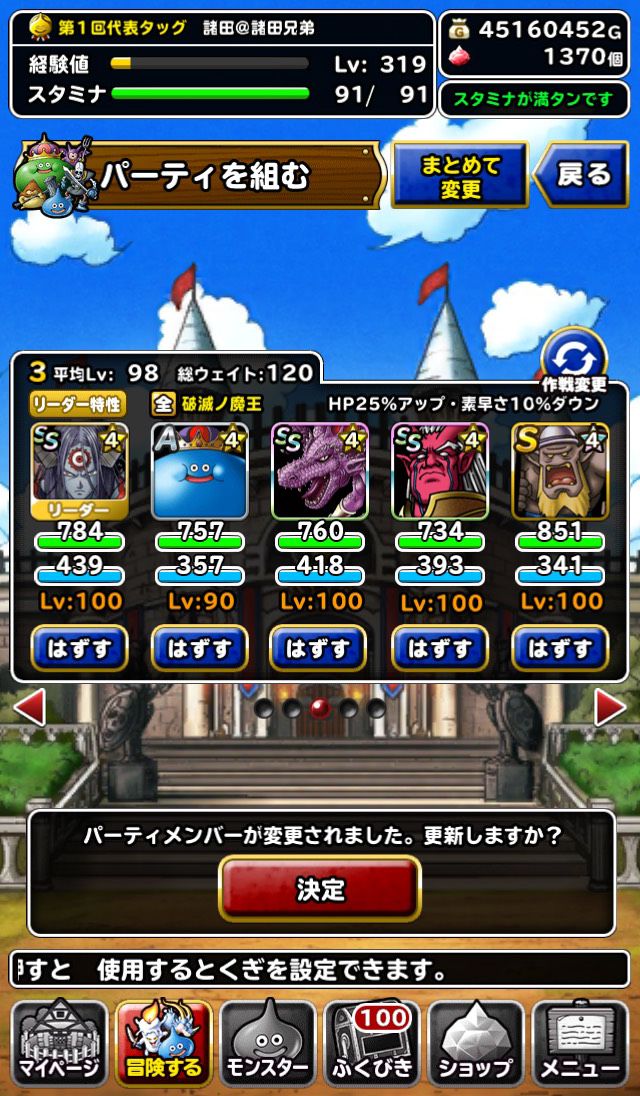The width and height of the screenshot is (640, 1096).
Task: Show previous party with left arrow
Action: pos(29,707)
